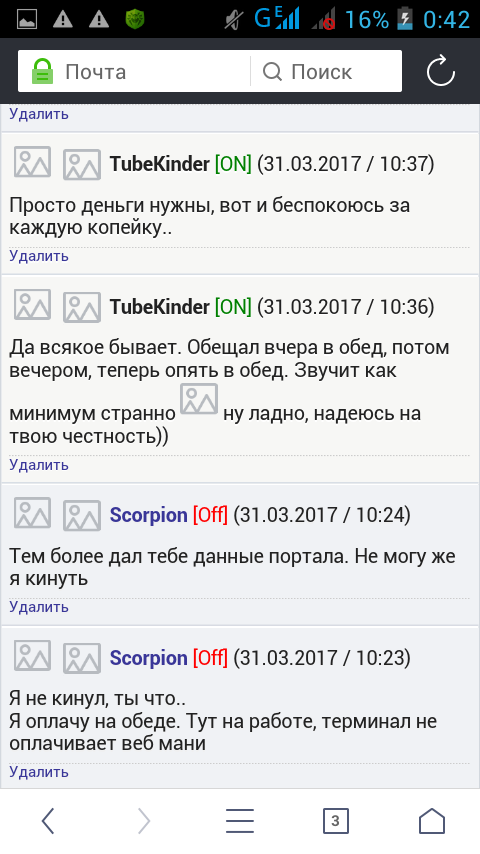Open Scorpion's profile in the 10:24 message
Screen dimensions: 480x854
(x=149, y=515)
